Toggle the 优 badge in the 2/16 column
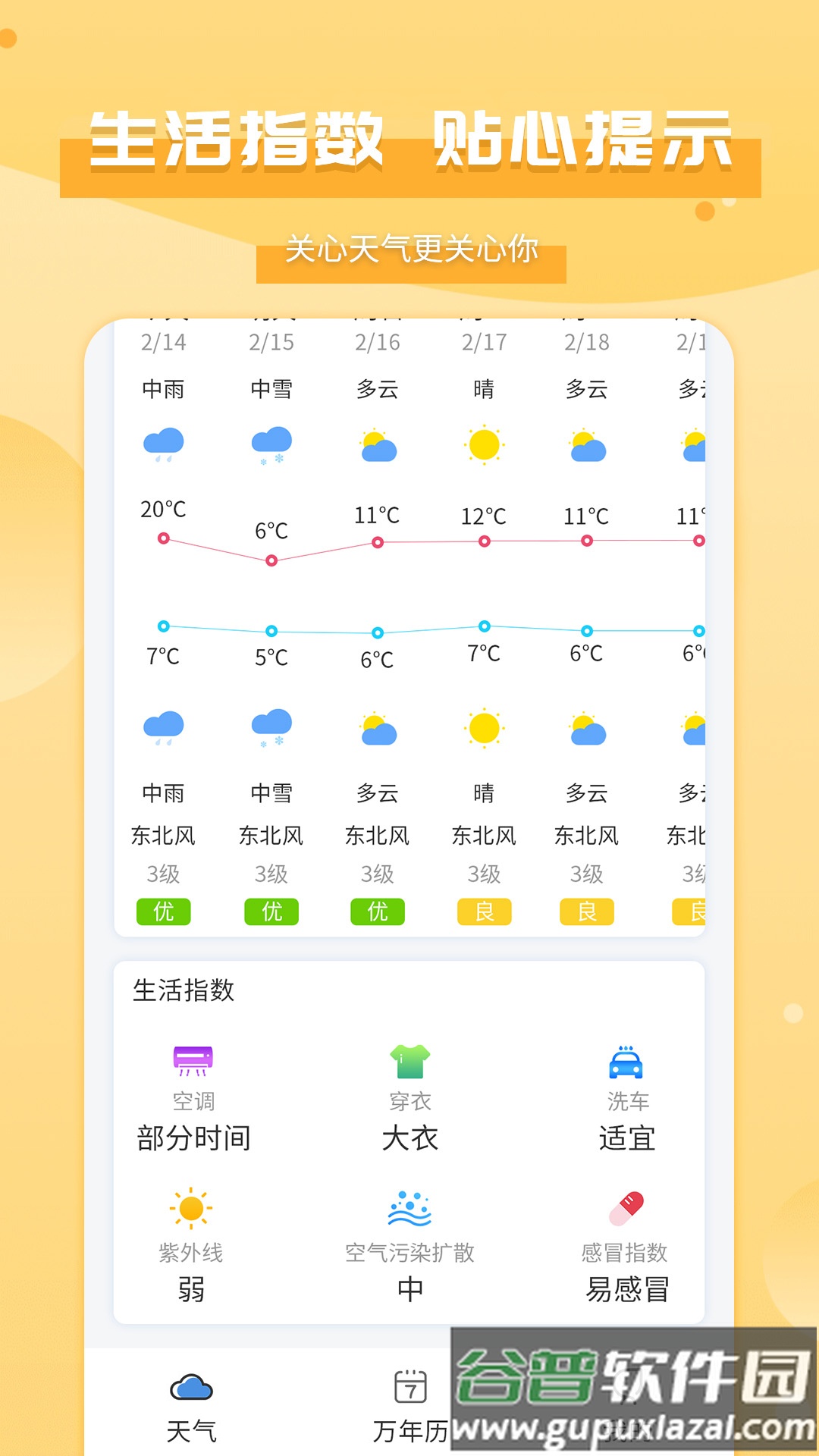The image size is (819, 1456). [378, 911]
